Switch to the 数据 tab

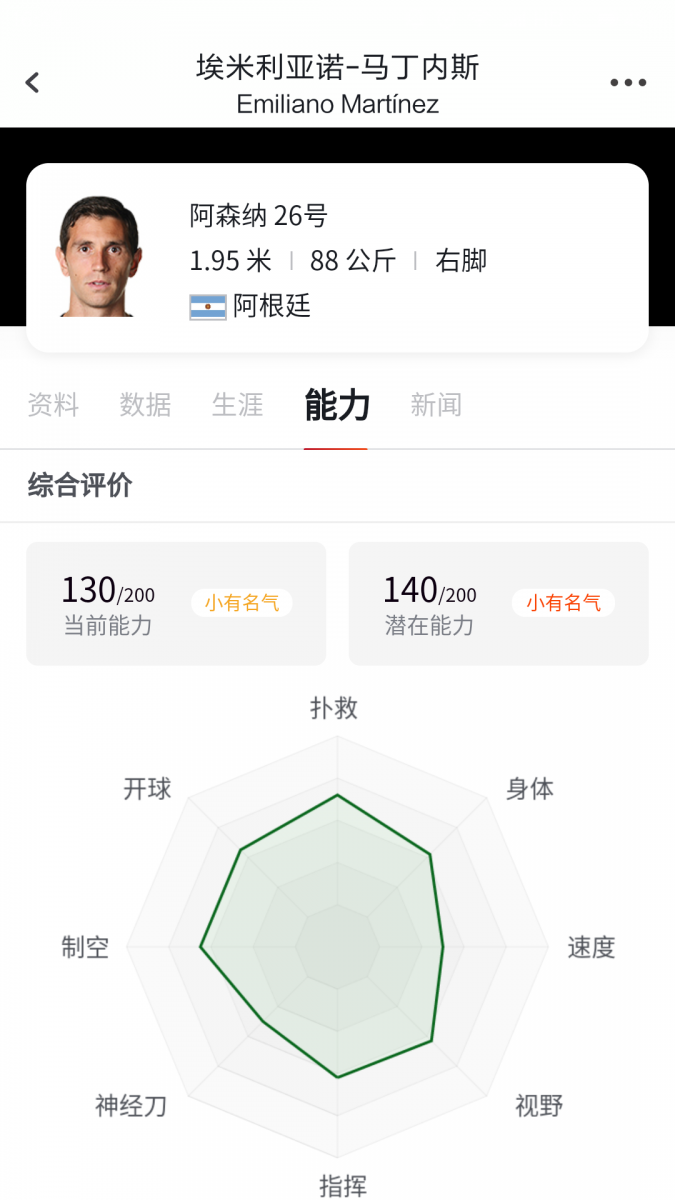point(145,405)
